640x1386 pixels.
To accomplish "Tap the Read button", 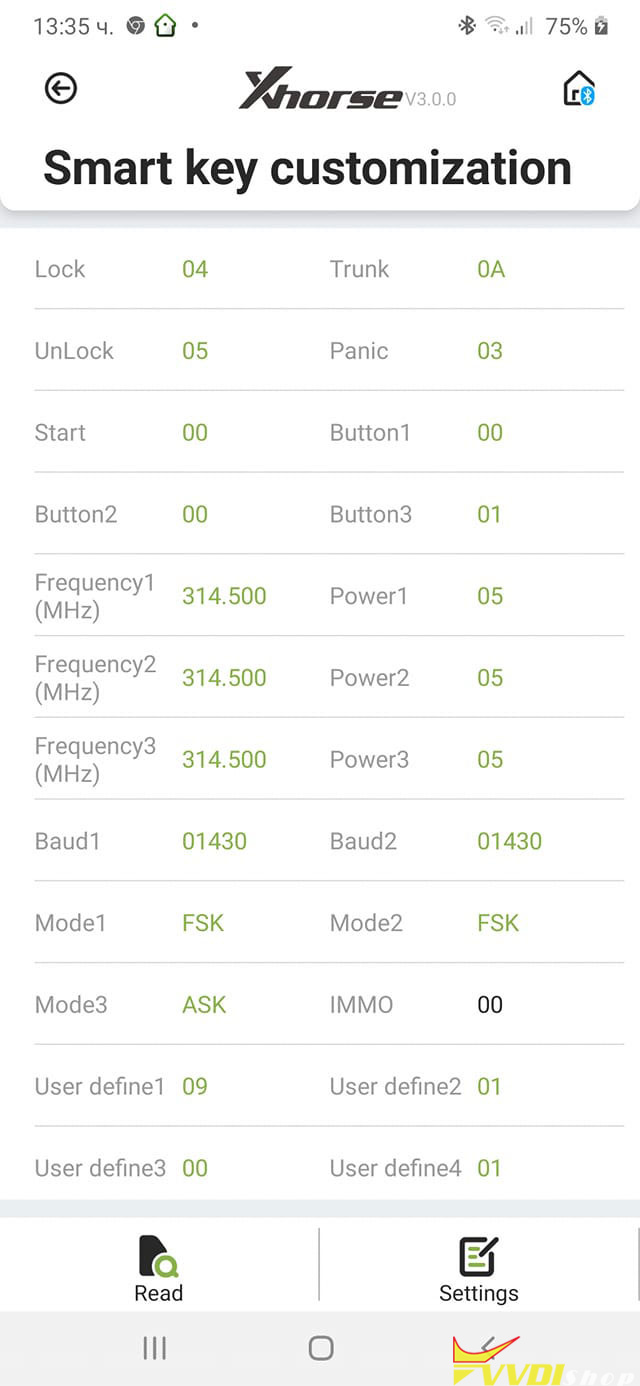I will pyautogui.click(x=158, y=1268).
